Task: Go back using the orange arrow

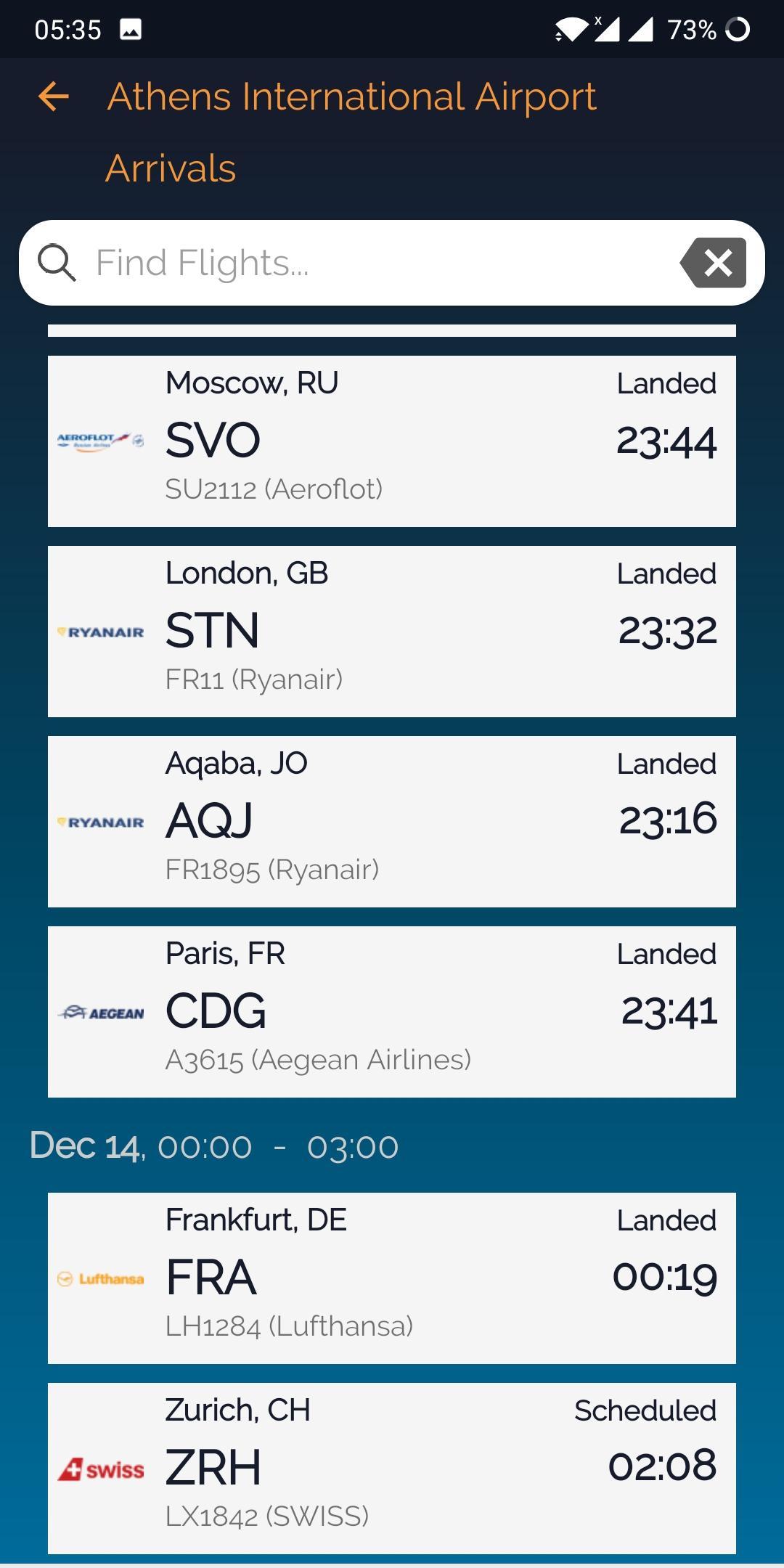Action: tap(53, 97)
